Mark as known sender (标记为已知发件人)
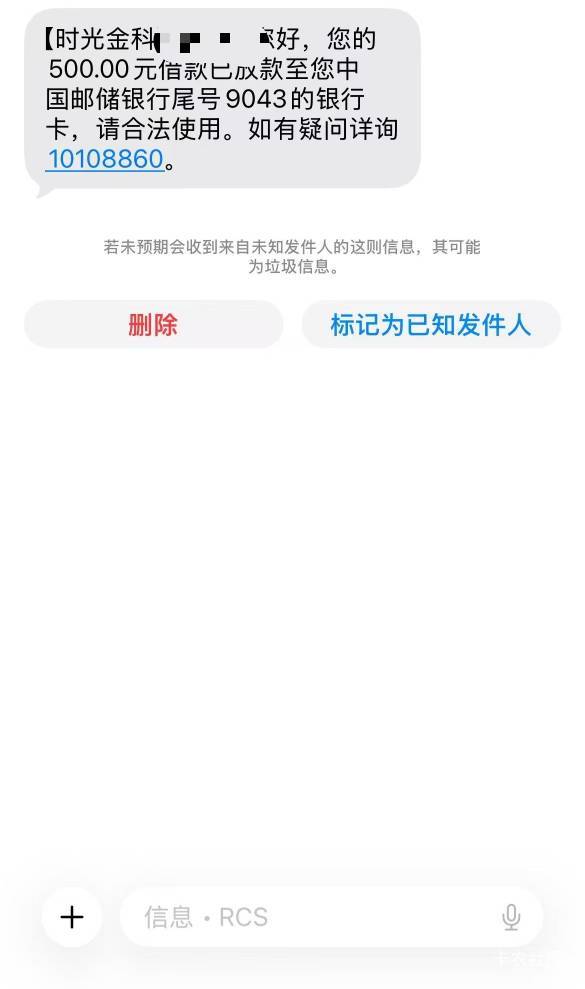The image size is (585, 989). coord(431,325)
